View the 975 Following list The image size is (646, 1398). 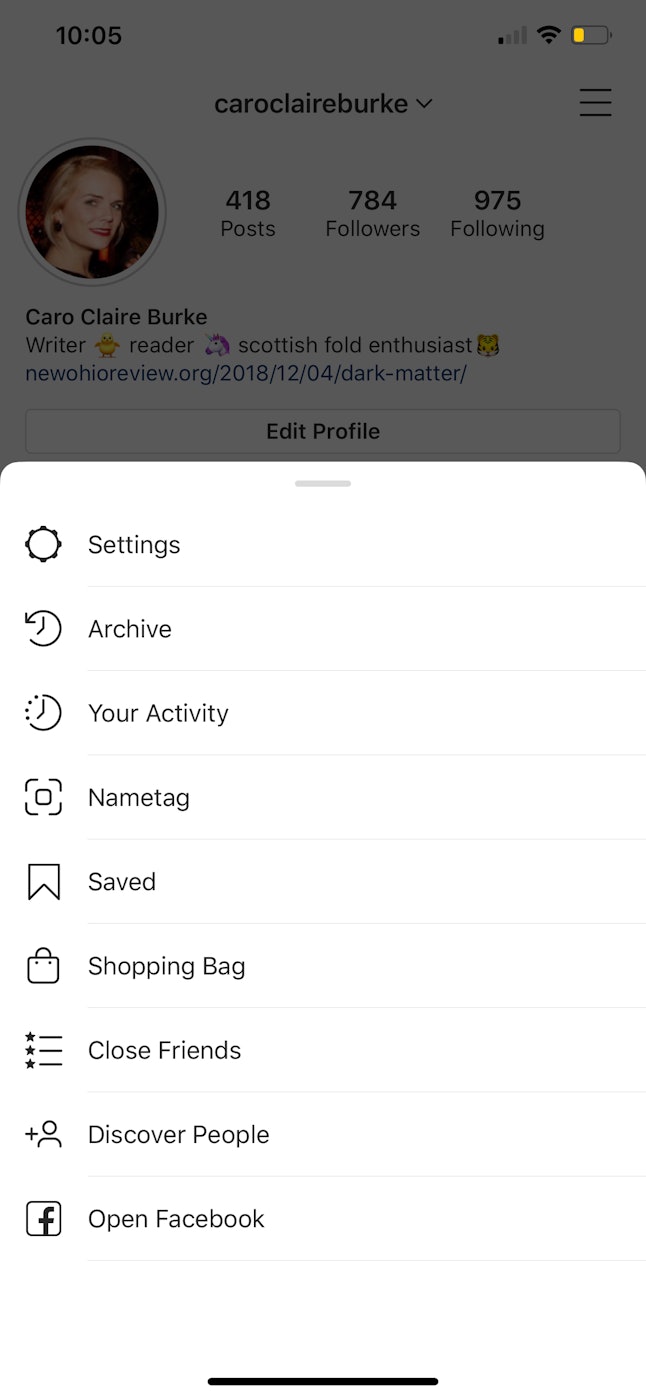(x=497, y=214)
